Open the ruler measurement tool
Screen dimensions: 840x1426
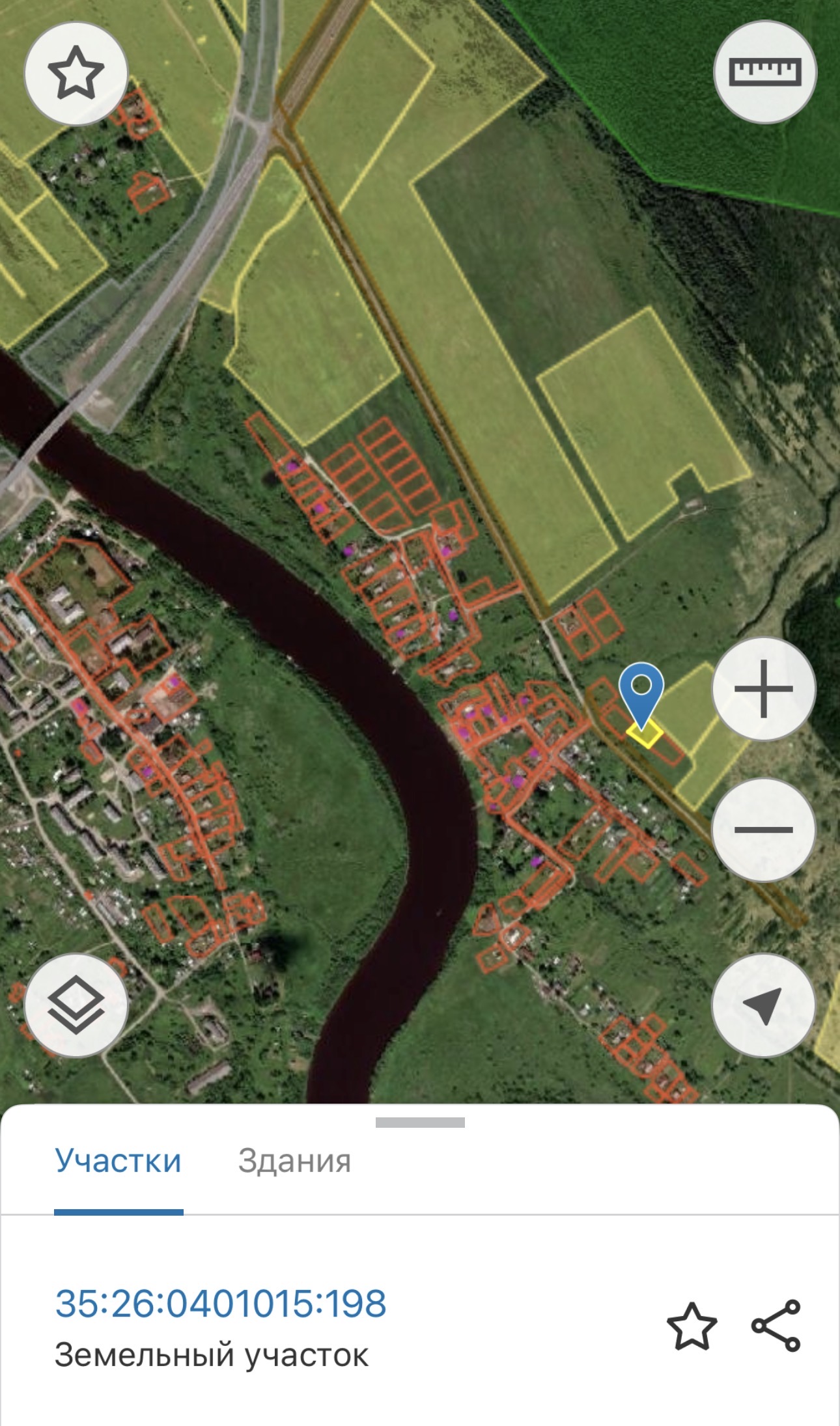pos(764,72)
